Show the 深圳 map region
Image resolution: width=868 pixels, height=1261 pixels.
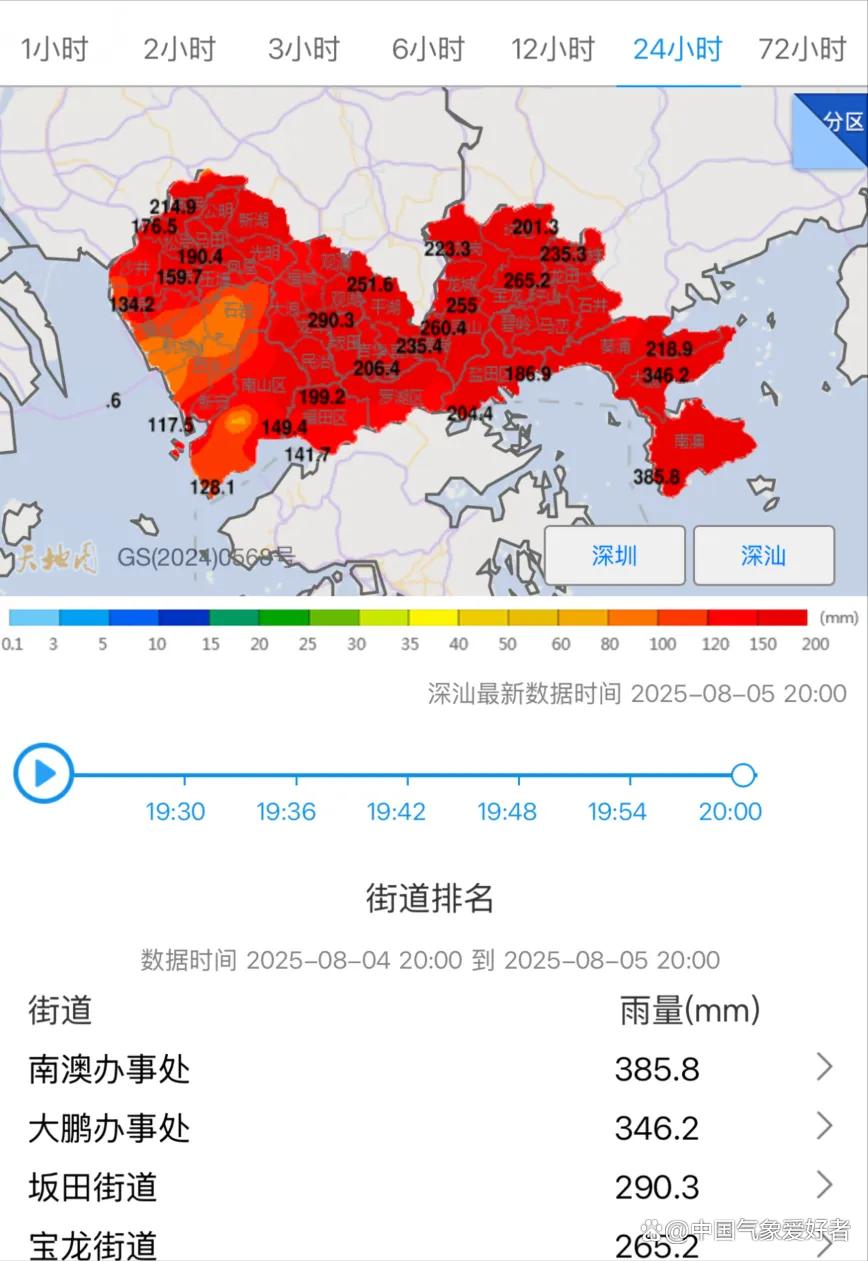[x=614, y=556]
